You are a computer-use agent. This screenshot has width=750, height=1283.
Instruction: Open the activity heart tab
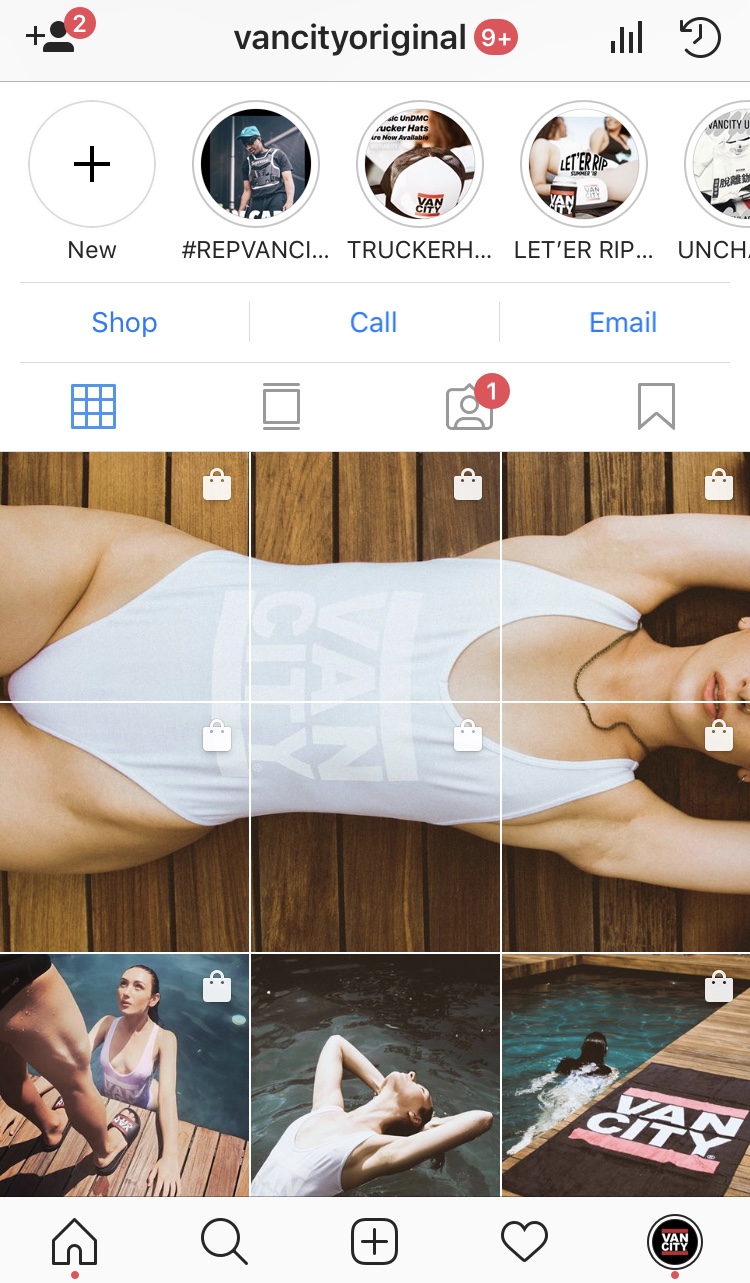pyautogui.click(x=524, y=1242)
